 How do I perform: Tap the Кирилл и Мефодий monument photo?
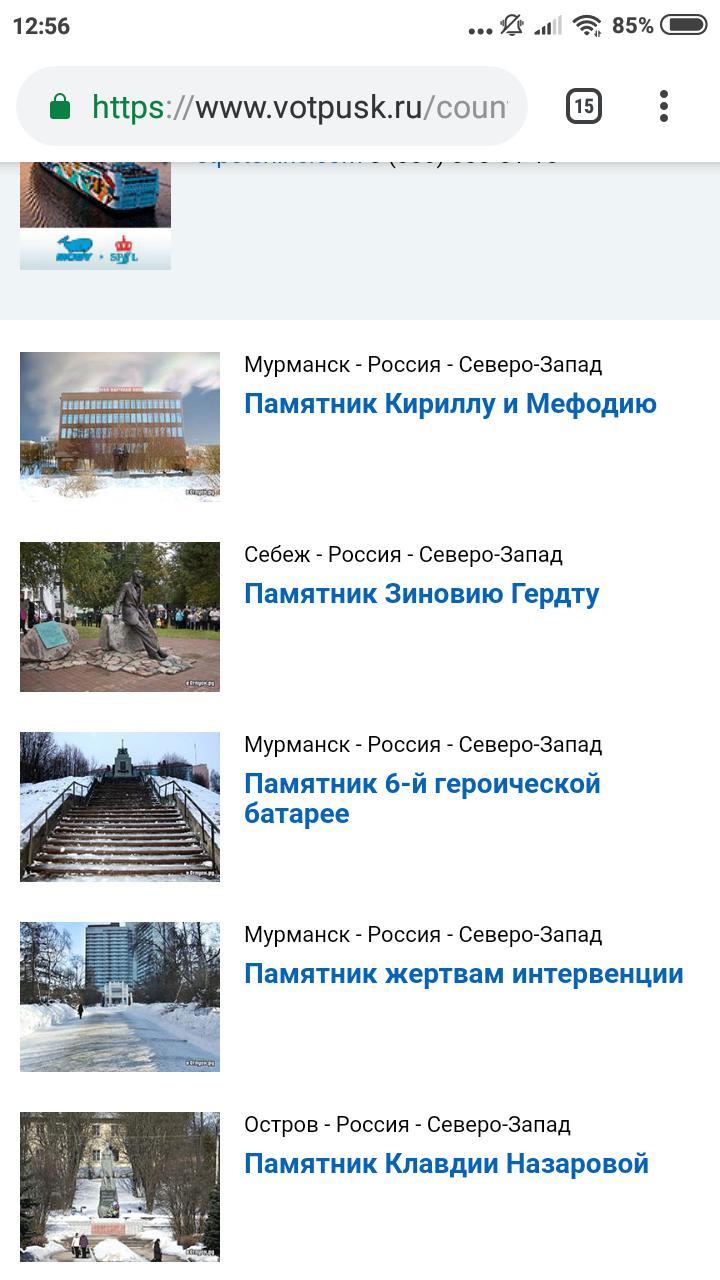click(120, 426)
